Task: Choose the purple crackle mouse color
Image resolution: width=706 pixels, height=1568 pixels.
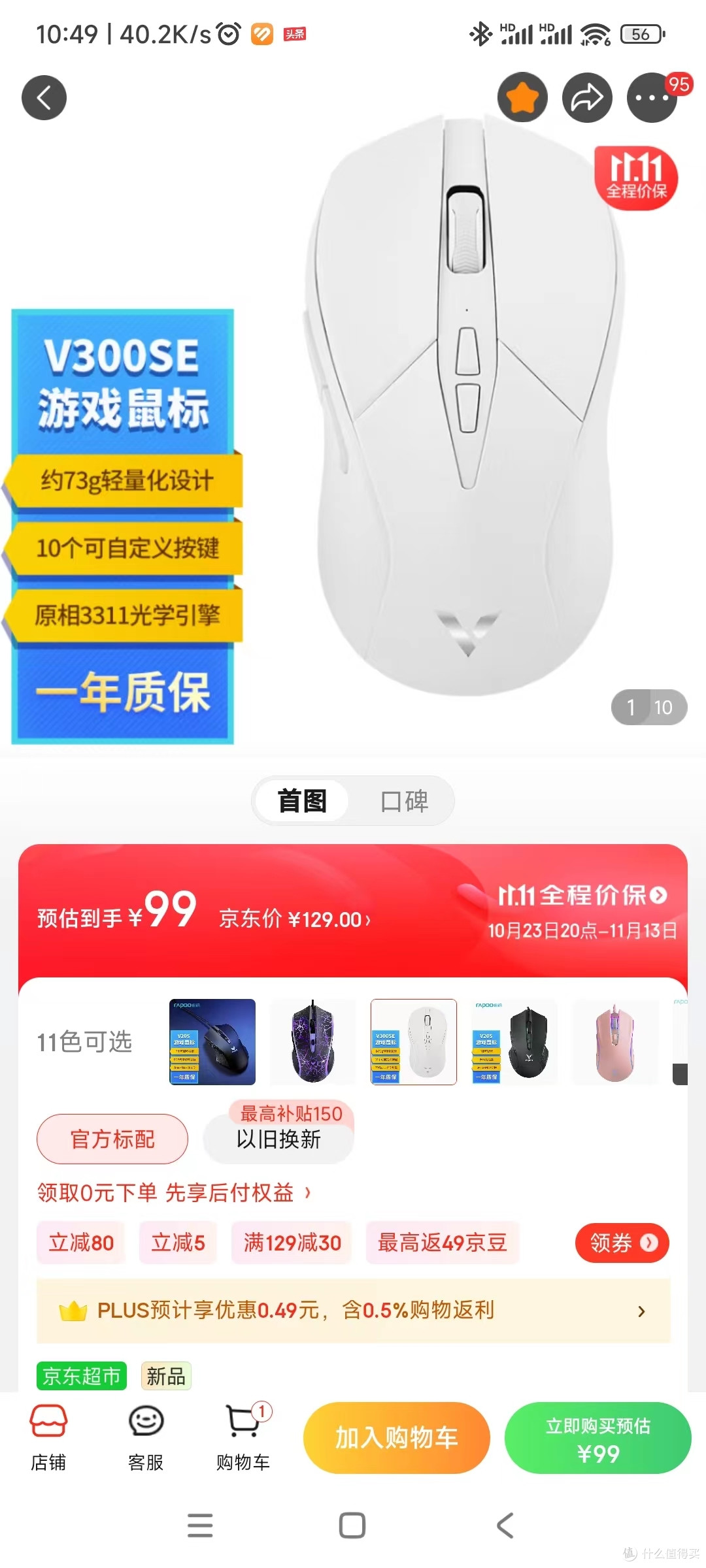Action: click(x=313, y=1042)
